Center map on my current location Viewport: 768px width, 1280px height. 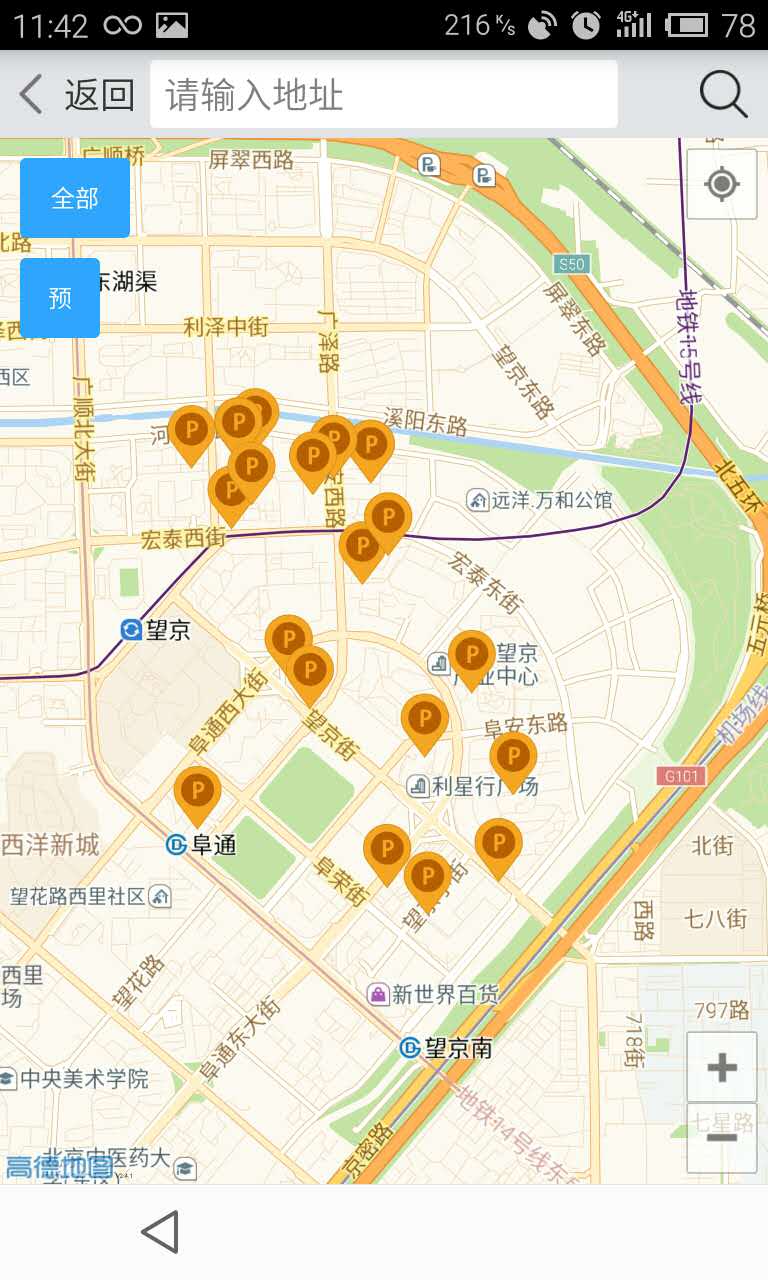722,184
